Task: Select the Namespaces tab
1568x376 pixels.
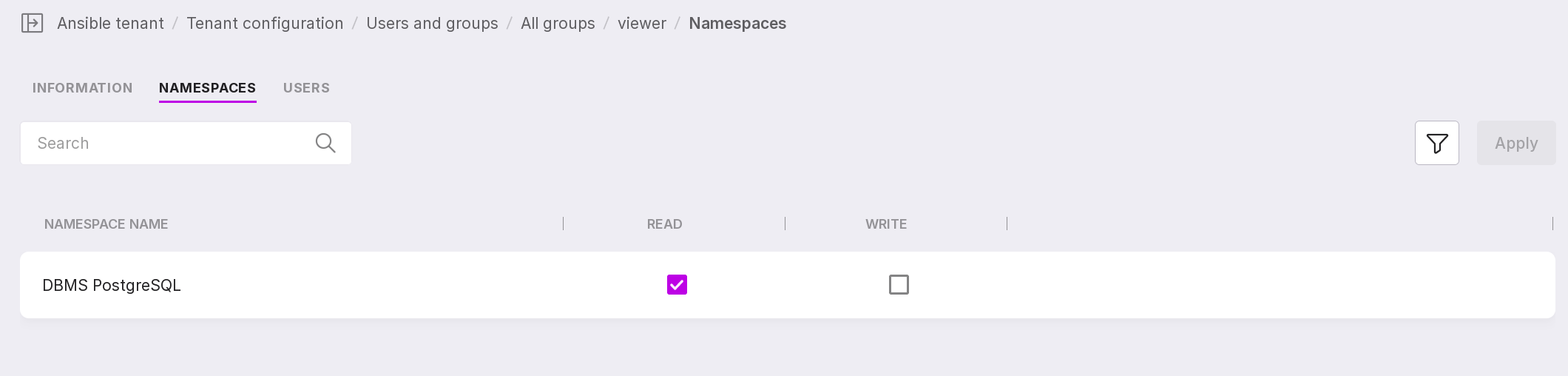Action: tap(207, 88)
